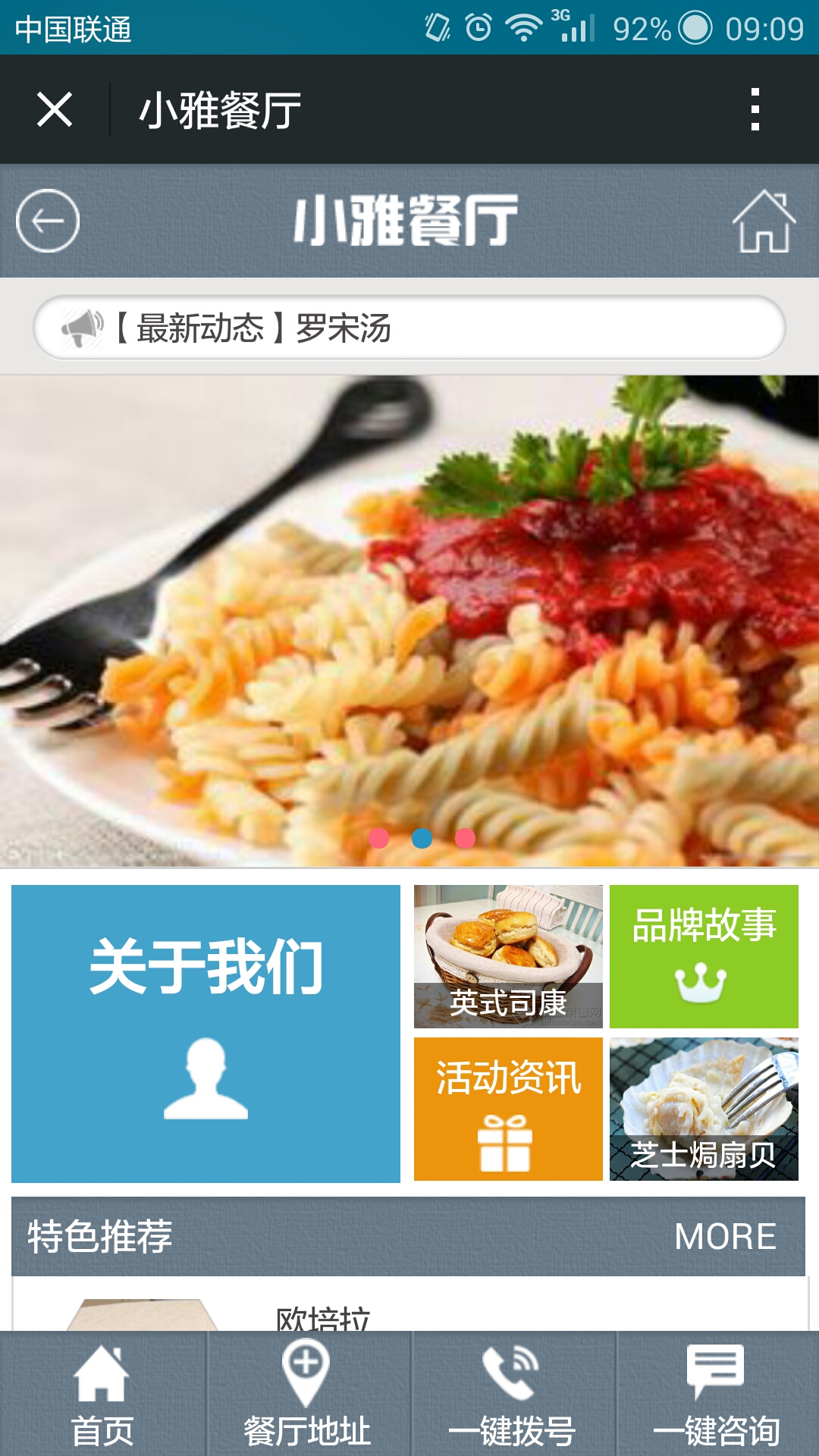View the 芝士焗扇贝 dish
This screenshot has width=819, height=1456.
click(x=704, y=1109)
